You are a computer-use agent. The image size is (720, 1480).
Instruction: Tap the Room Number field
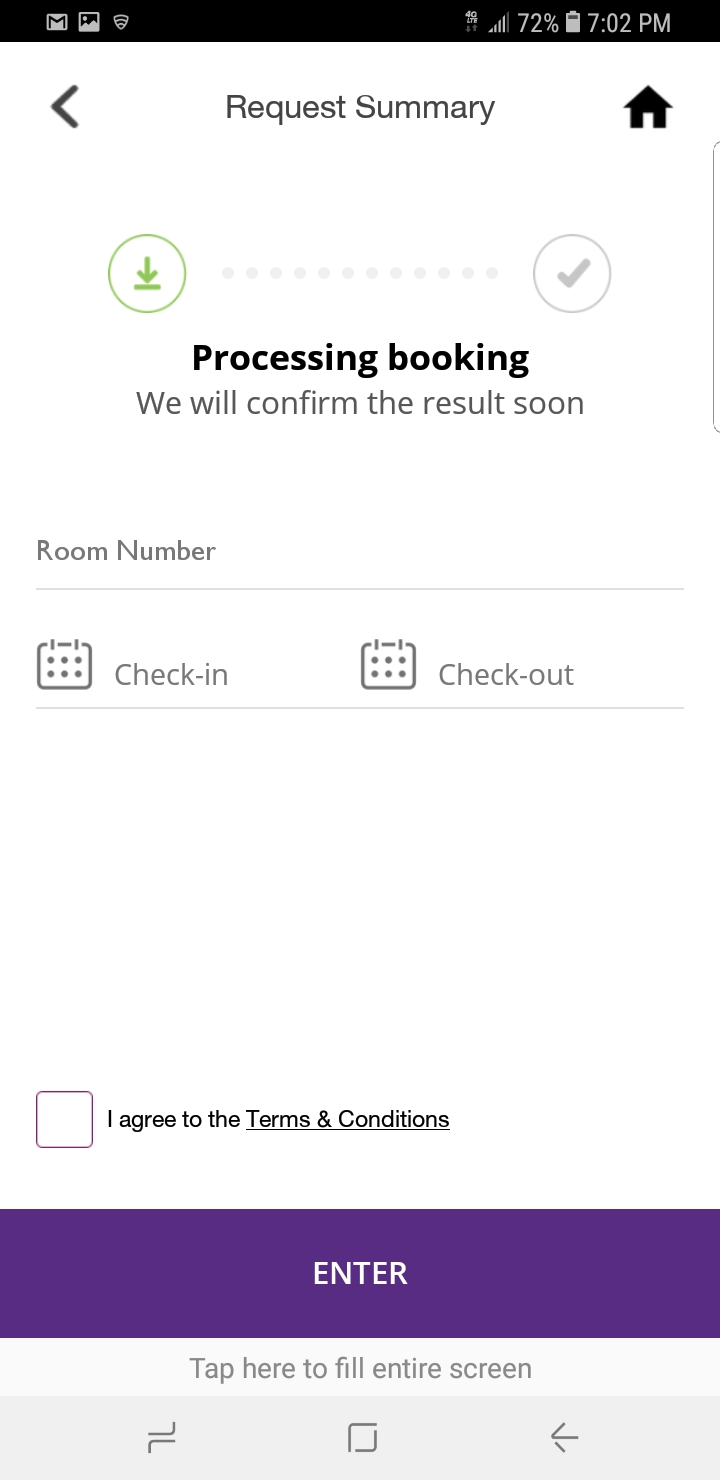(360, 552)
